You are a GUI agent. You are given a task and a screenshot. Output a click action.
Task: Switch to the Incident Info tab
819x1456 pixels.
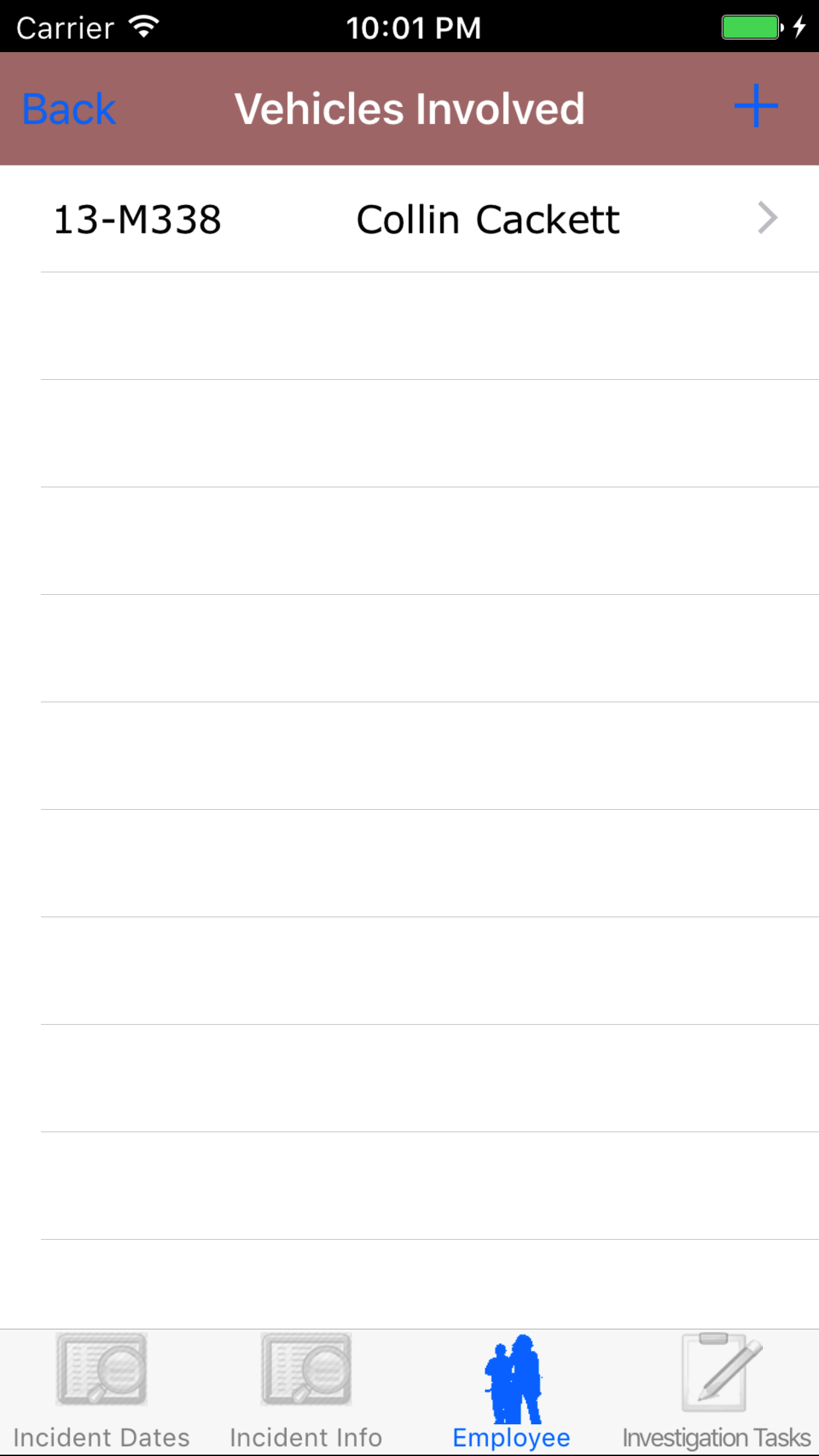(306, 1391)
